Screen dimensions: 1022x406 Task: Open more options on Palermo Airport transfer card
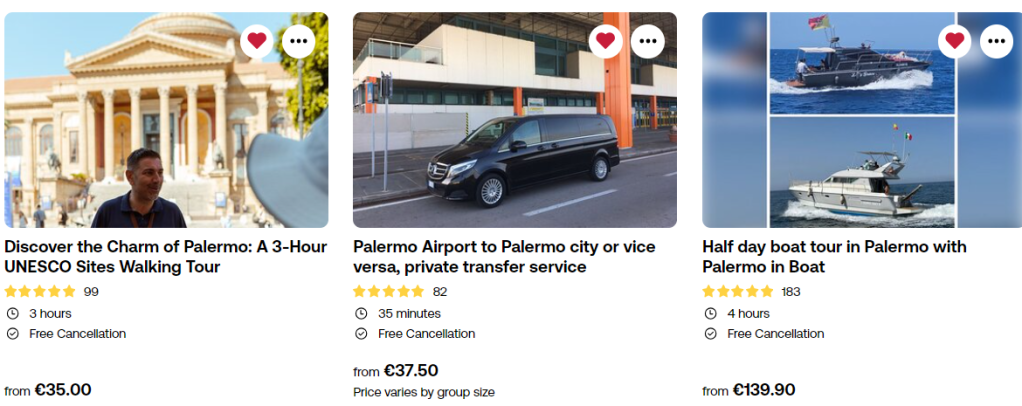pos(648,41)
